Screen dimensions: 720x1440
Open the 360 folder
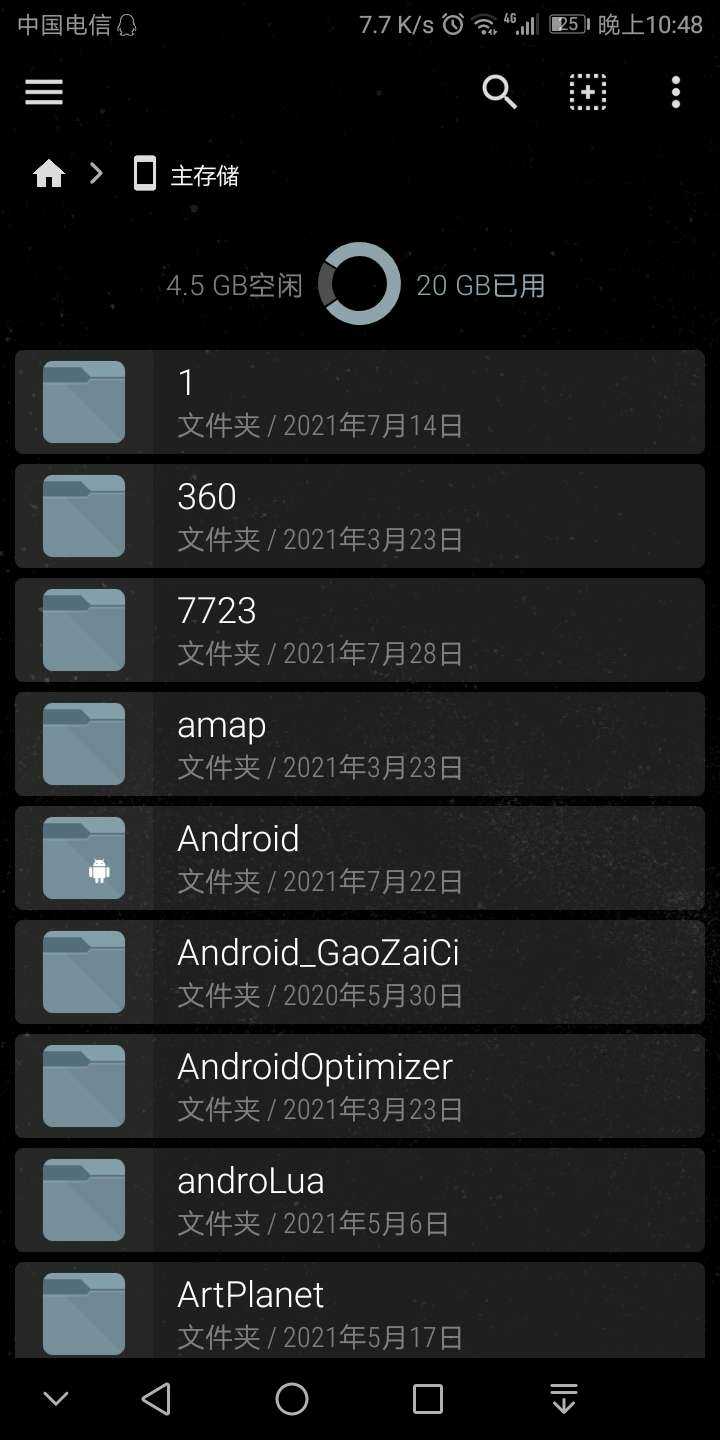[x=360, y=516]
